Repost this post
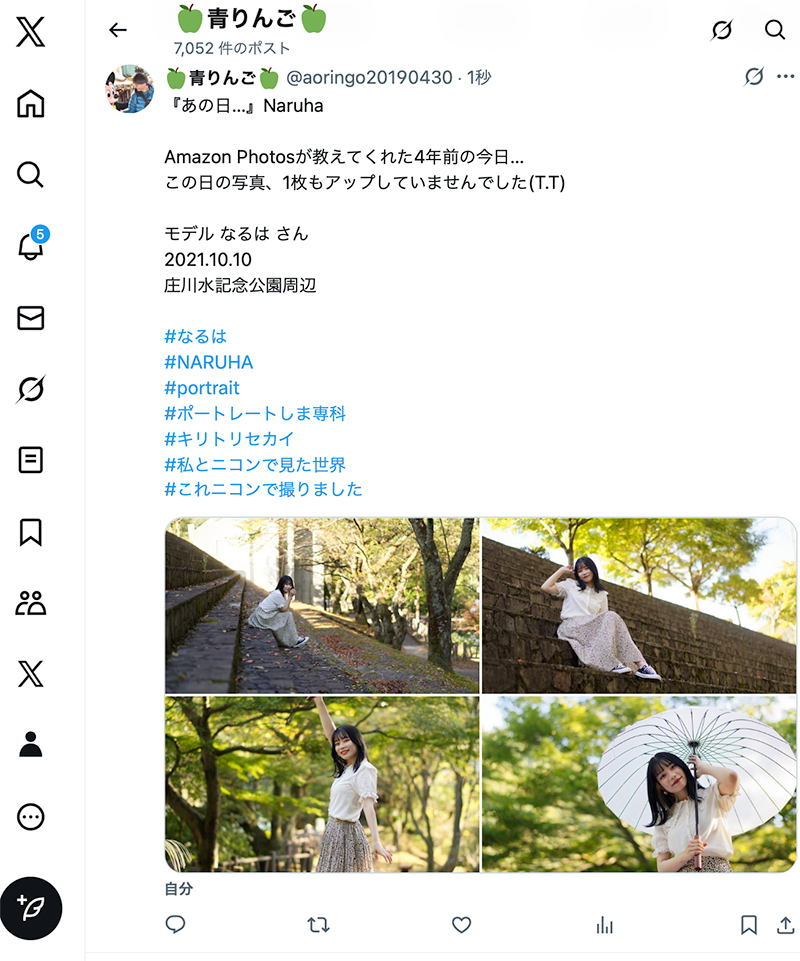 [318, 925]
